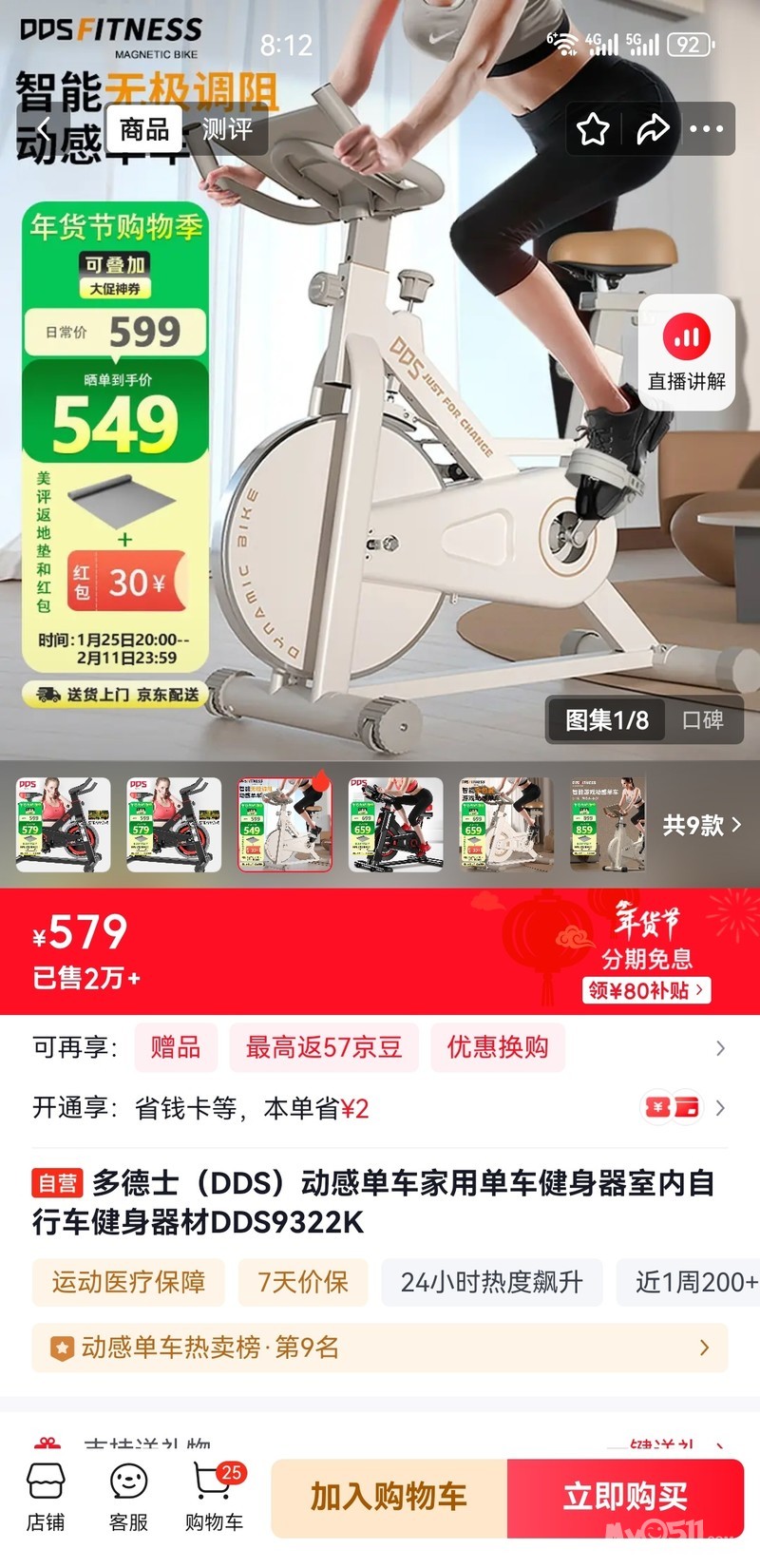View all variants via 共9款
Viewport: 760px width, 1568px height.
[x=701, y=825]
